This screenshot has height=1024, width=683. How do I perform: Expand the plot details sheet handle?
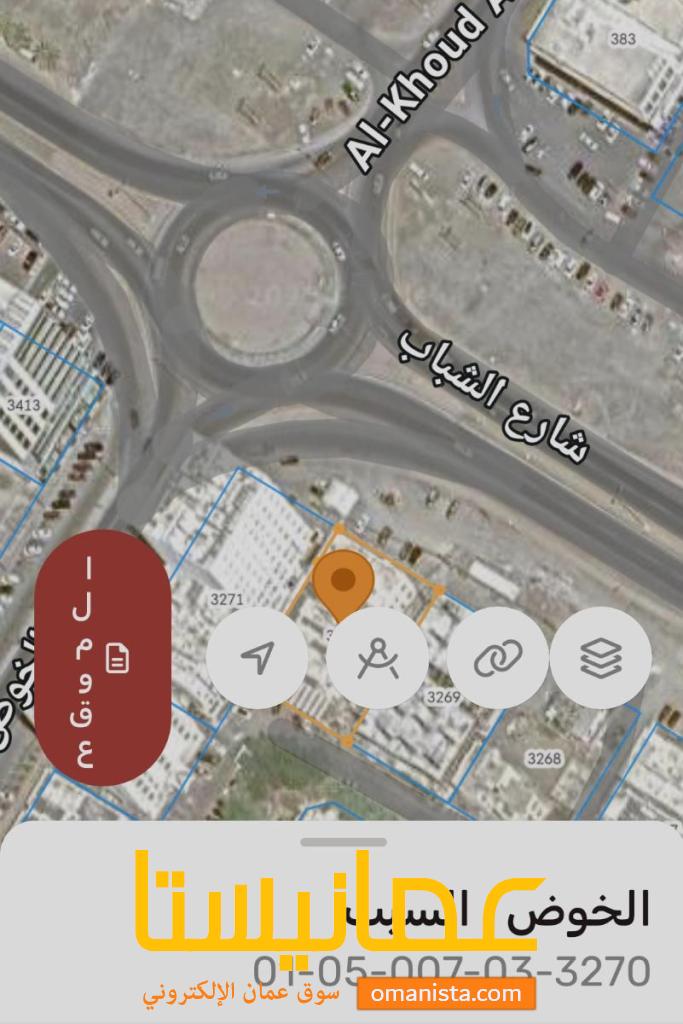[342, 843]
